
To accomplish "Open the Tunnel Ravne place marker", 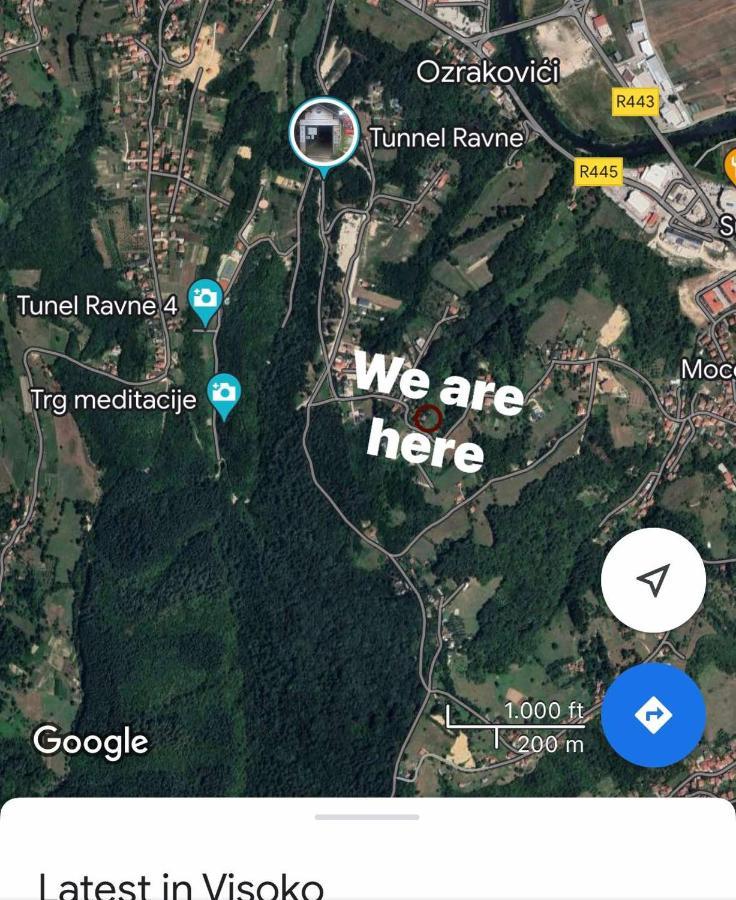I will (x=324, y=133).
